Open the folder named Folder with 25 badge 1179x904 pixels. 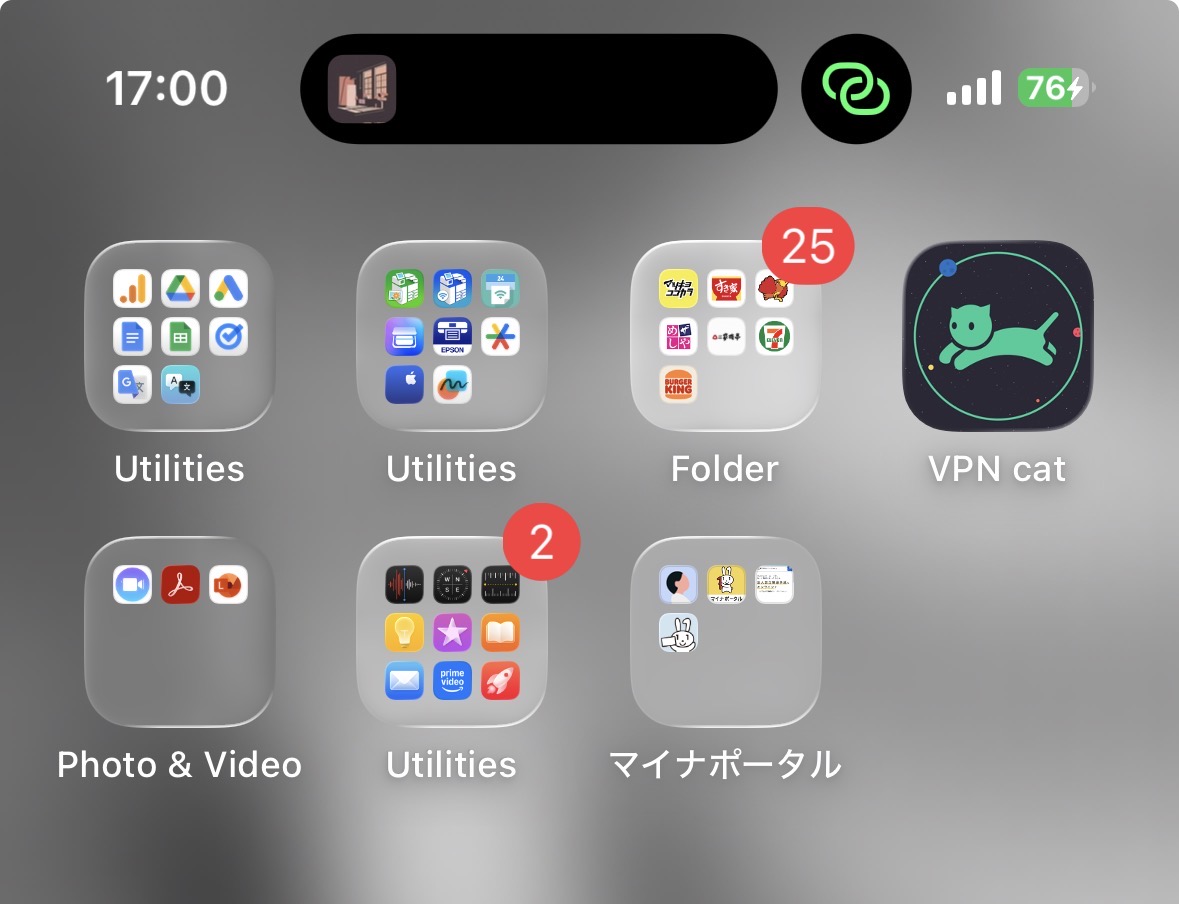(725, 336)
